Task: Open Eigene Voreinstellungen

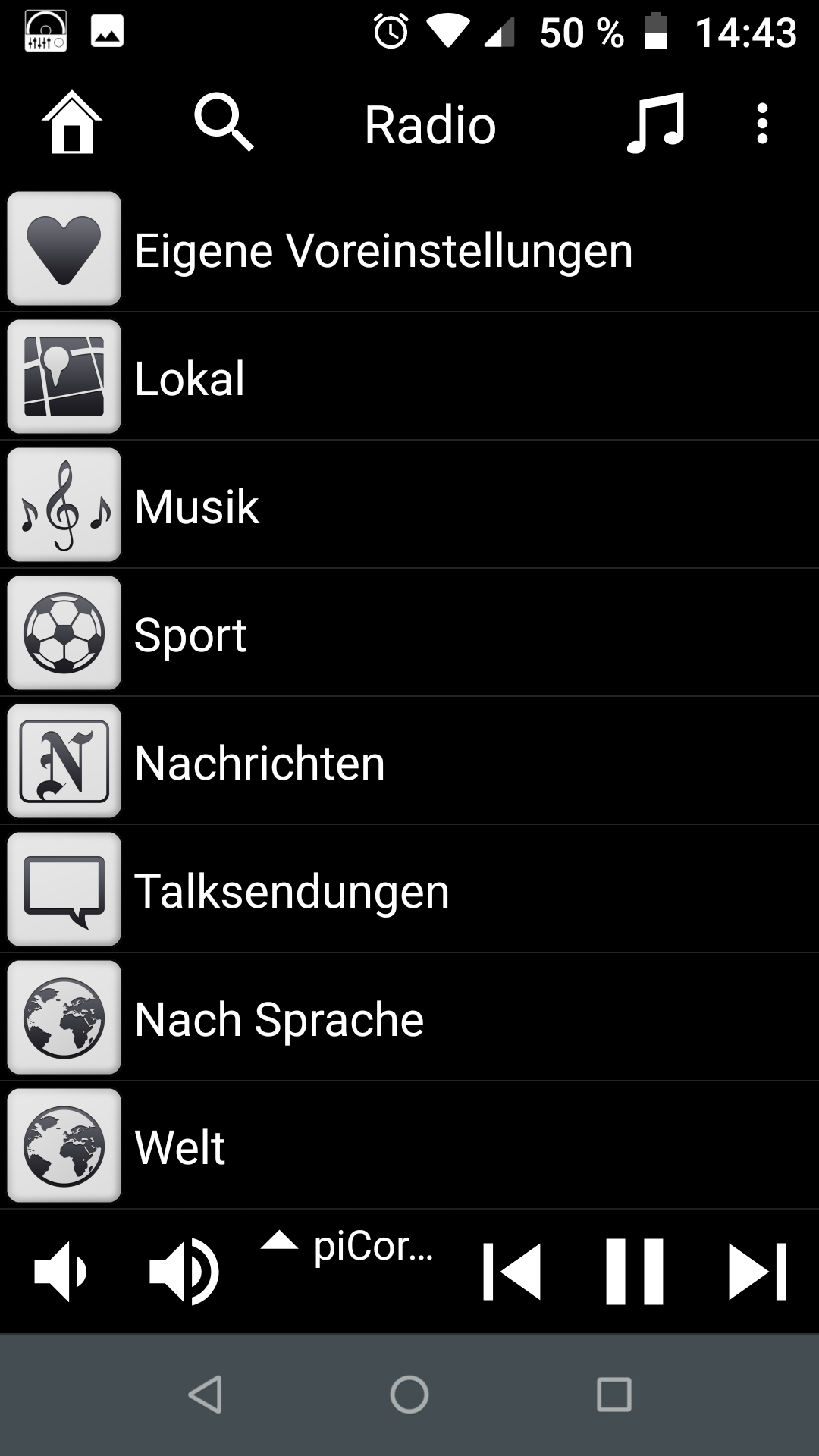Action: click(409, 249)
